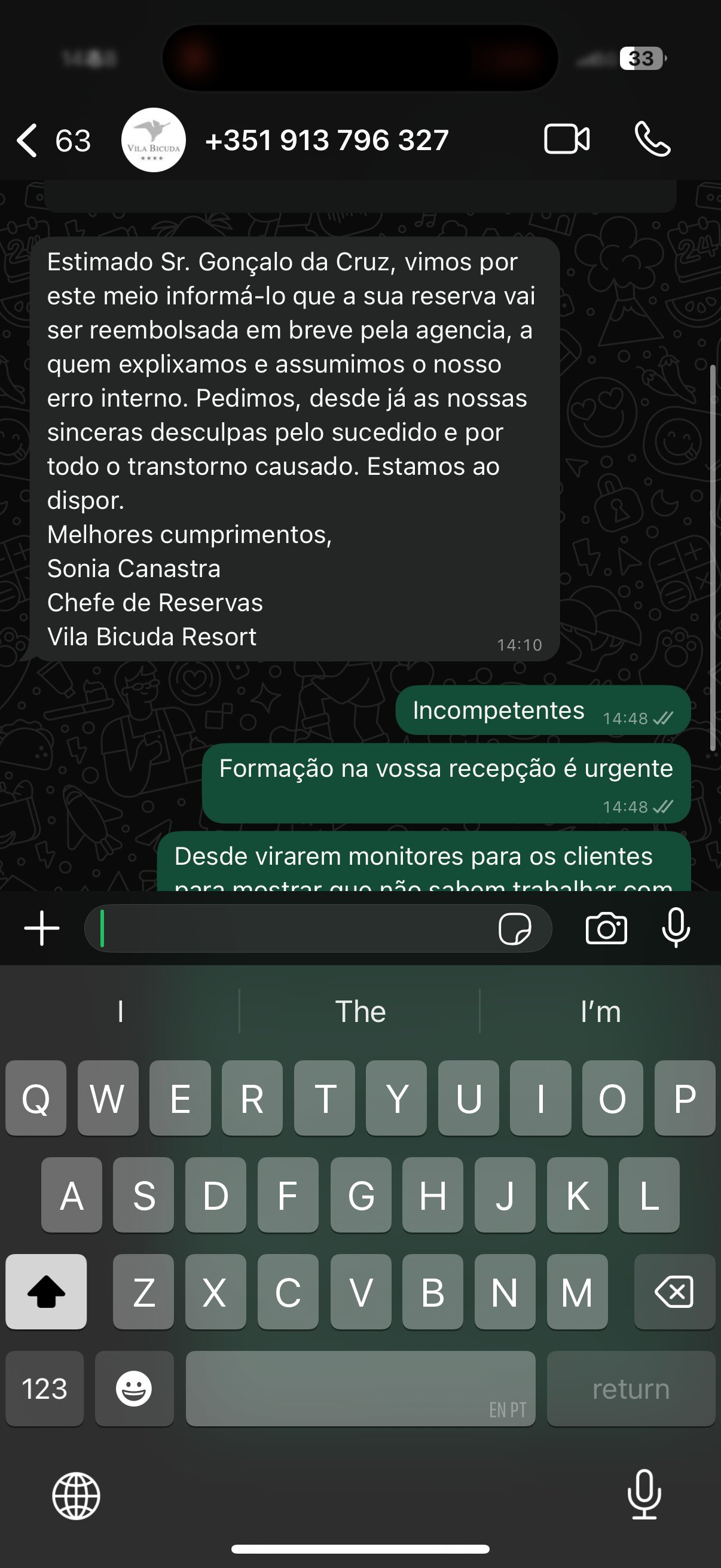Open the emoji keyboard
The image size is (721, 1568).
134,1389
